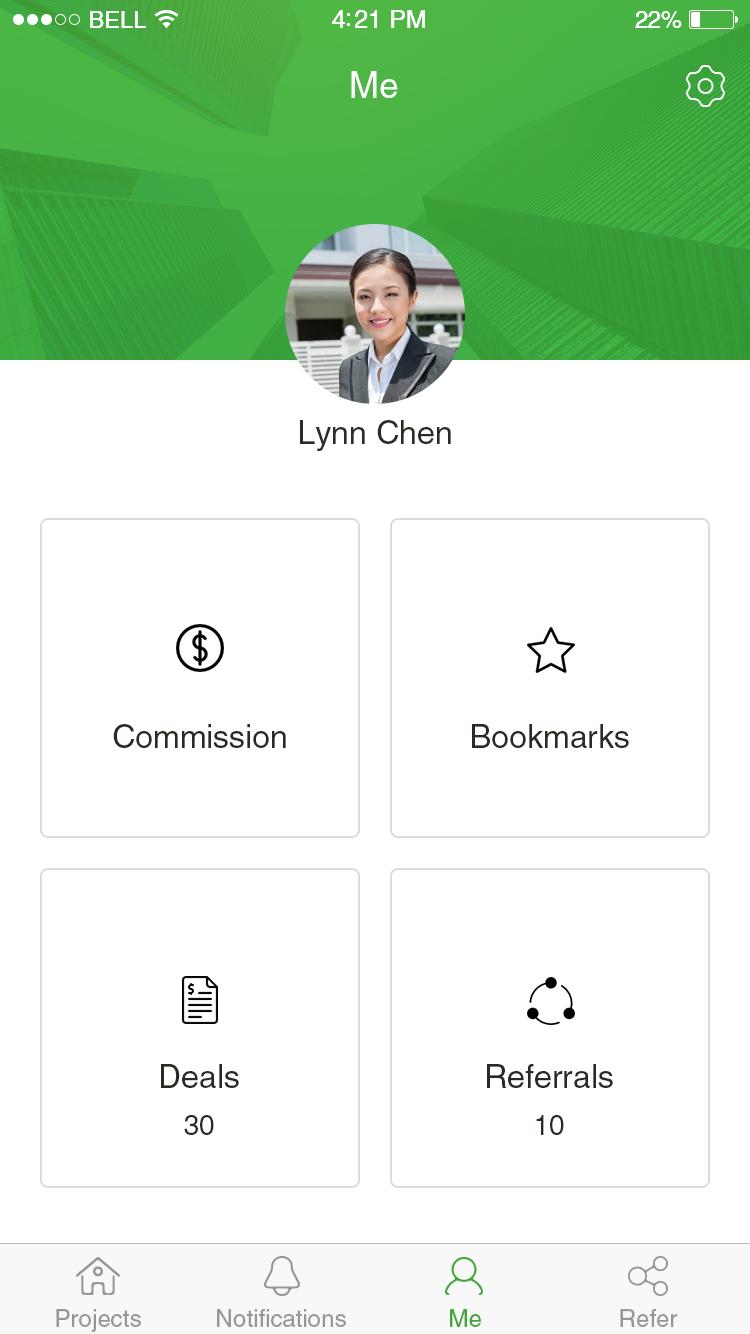This screenshot has width=750, height=1334.
Task: View the Deals count of 30
Action: [x=199, y=1125]
